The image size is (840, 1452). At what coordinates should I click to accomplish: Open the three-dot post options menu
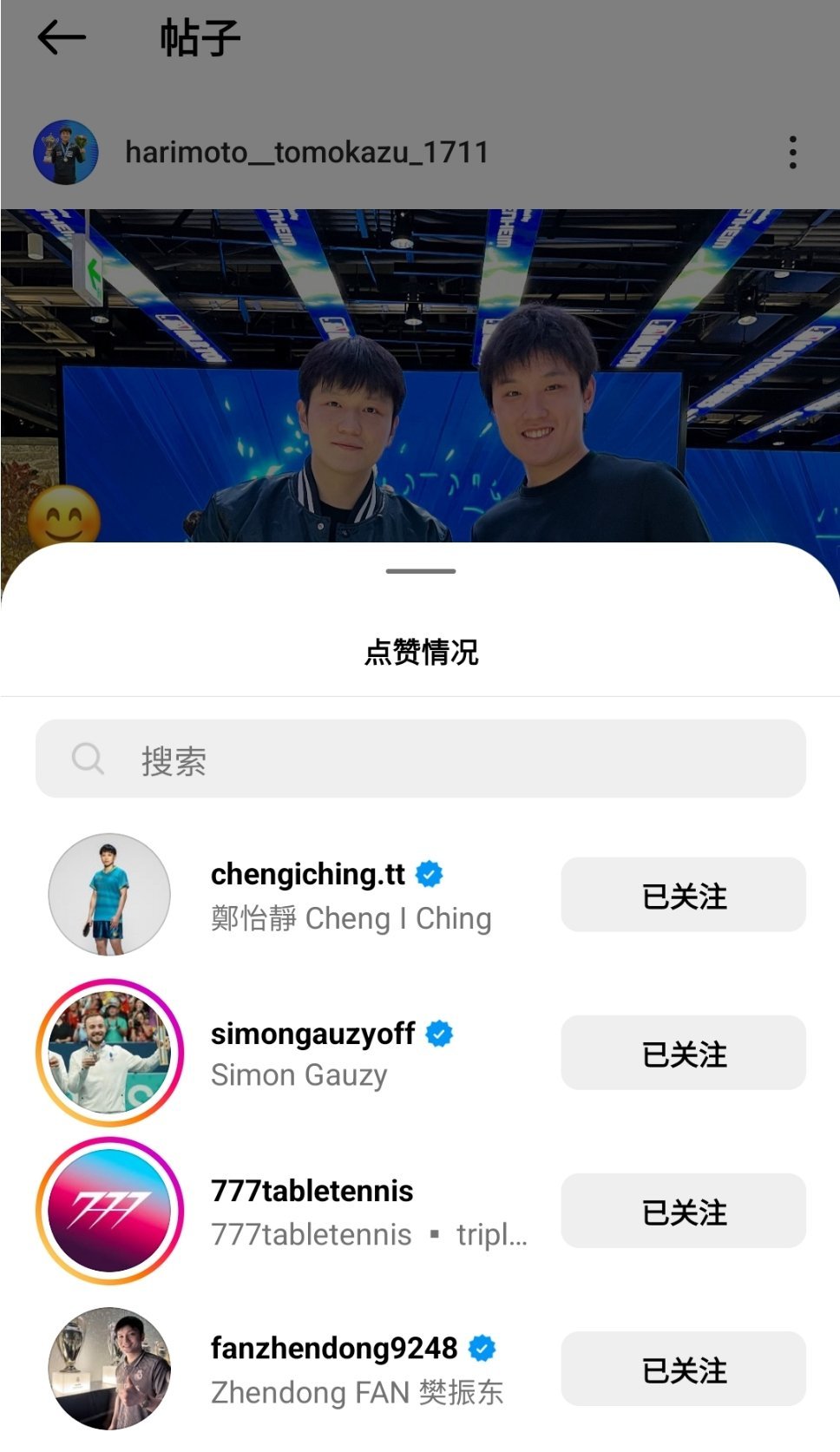791,152
